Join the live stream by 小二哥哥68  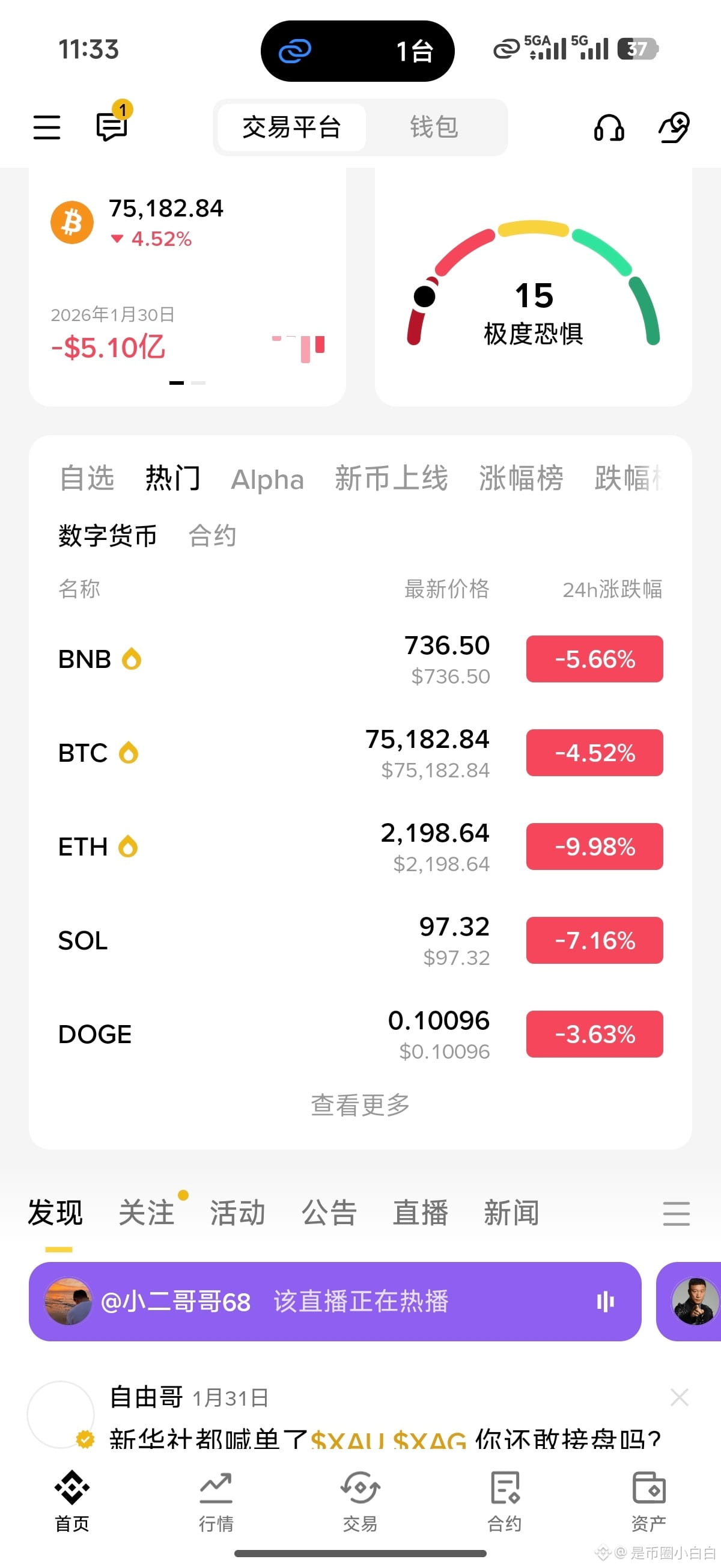pos(335,1302)
